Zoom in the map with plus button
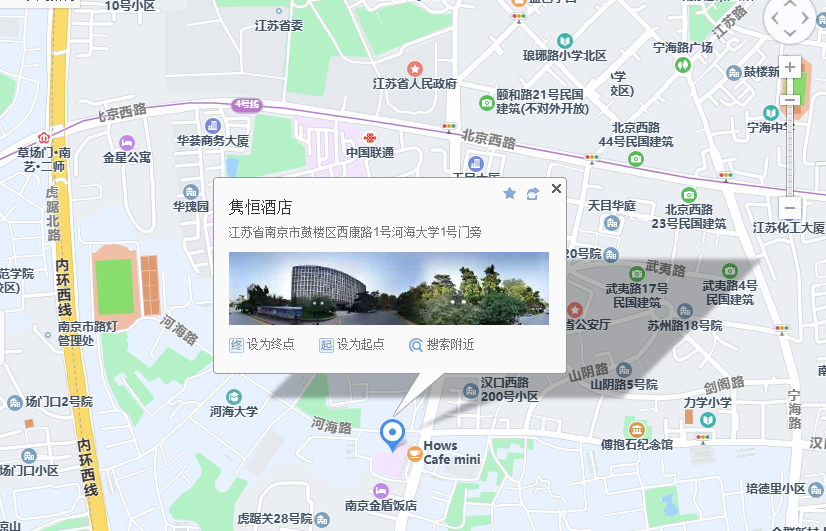Screen dimensions: 826x531 (790, 68)
